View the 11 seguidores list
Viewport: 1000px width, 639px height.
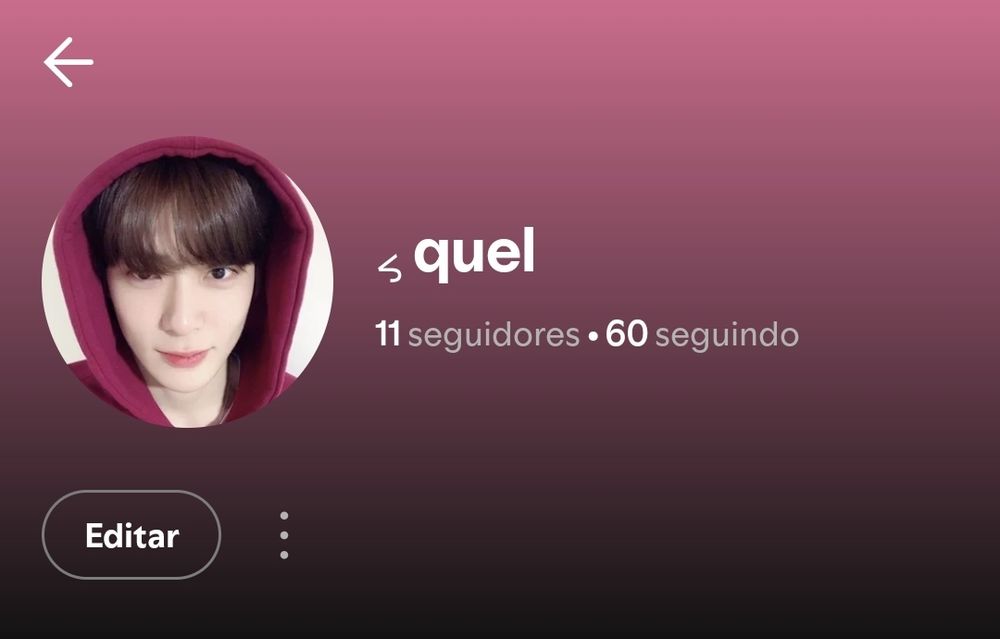[x=477, y=335]
